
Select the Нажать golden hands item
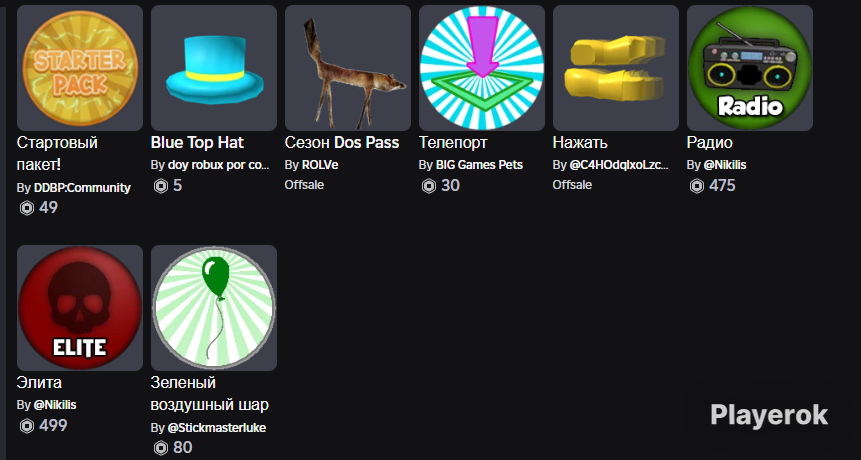click(616, 68)
